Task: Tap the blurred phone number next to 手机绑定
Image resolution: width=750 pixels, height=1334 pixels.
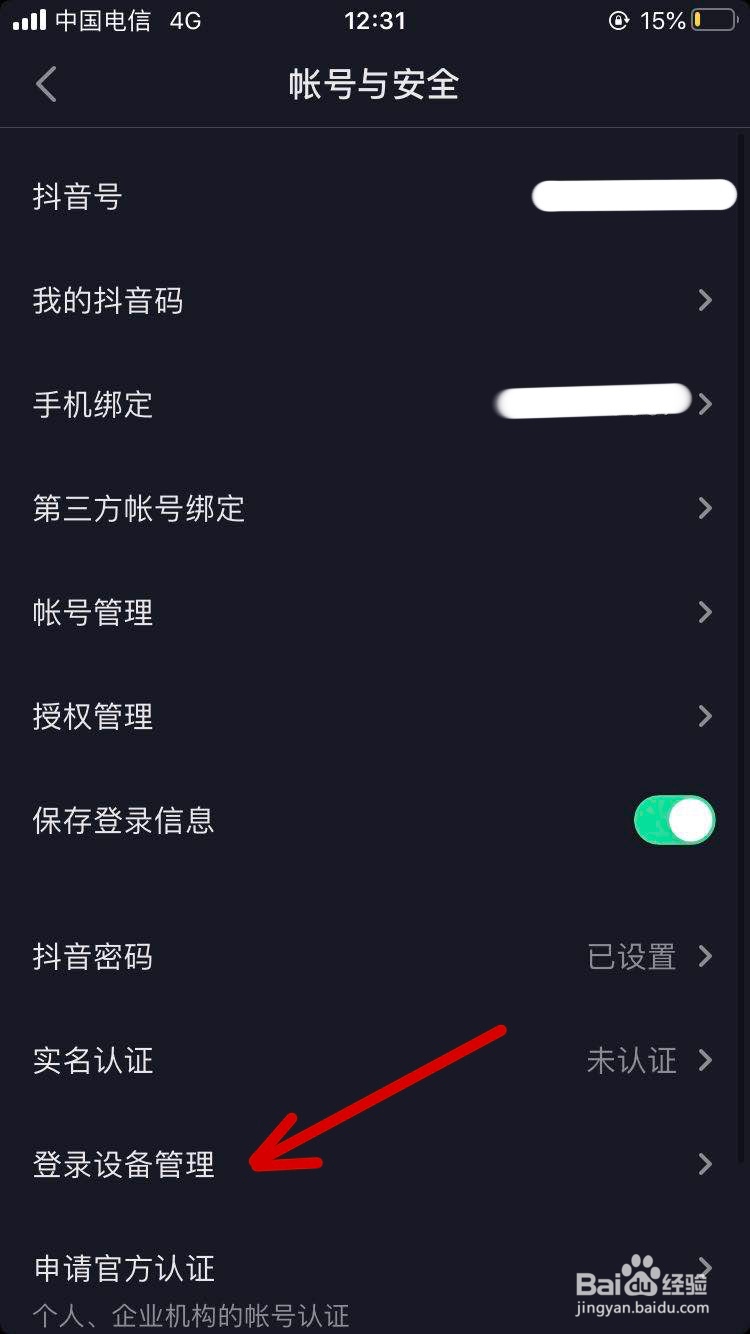Action: [590, 402]
